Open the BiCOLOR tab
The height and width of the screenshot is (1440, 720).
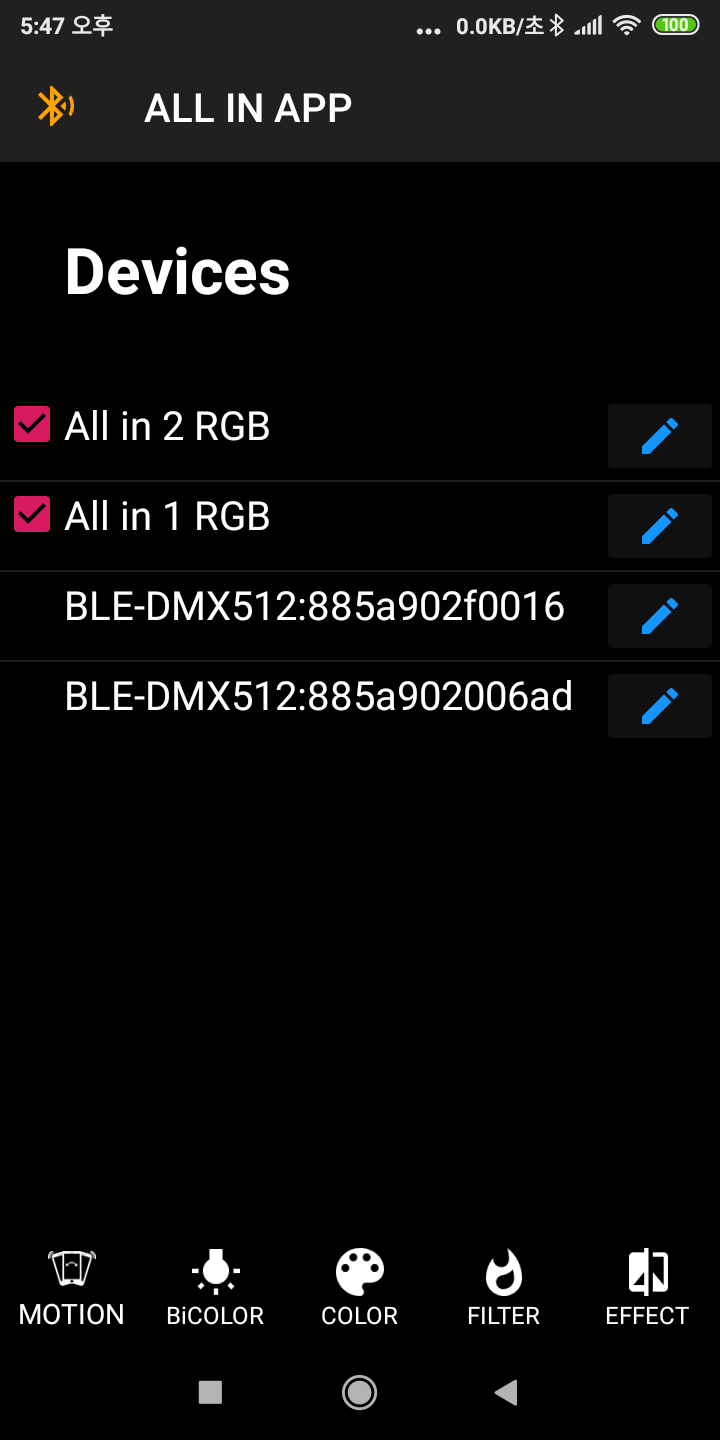(215, 1288)
